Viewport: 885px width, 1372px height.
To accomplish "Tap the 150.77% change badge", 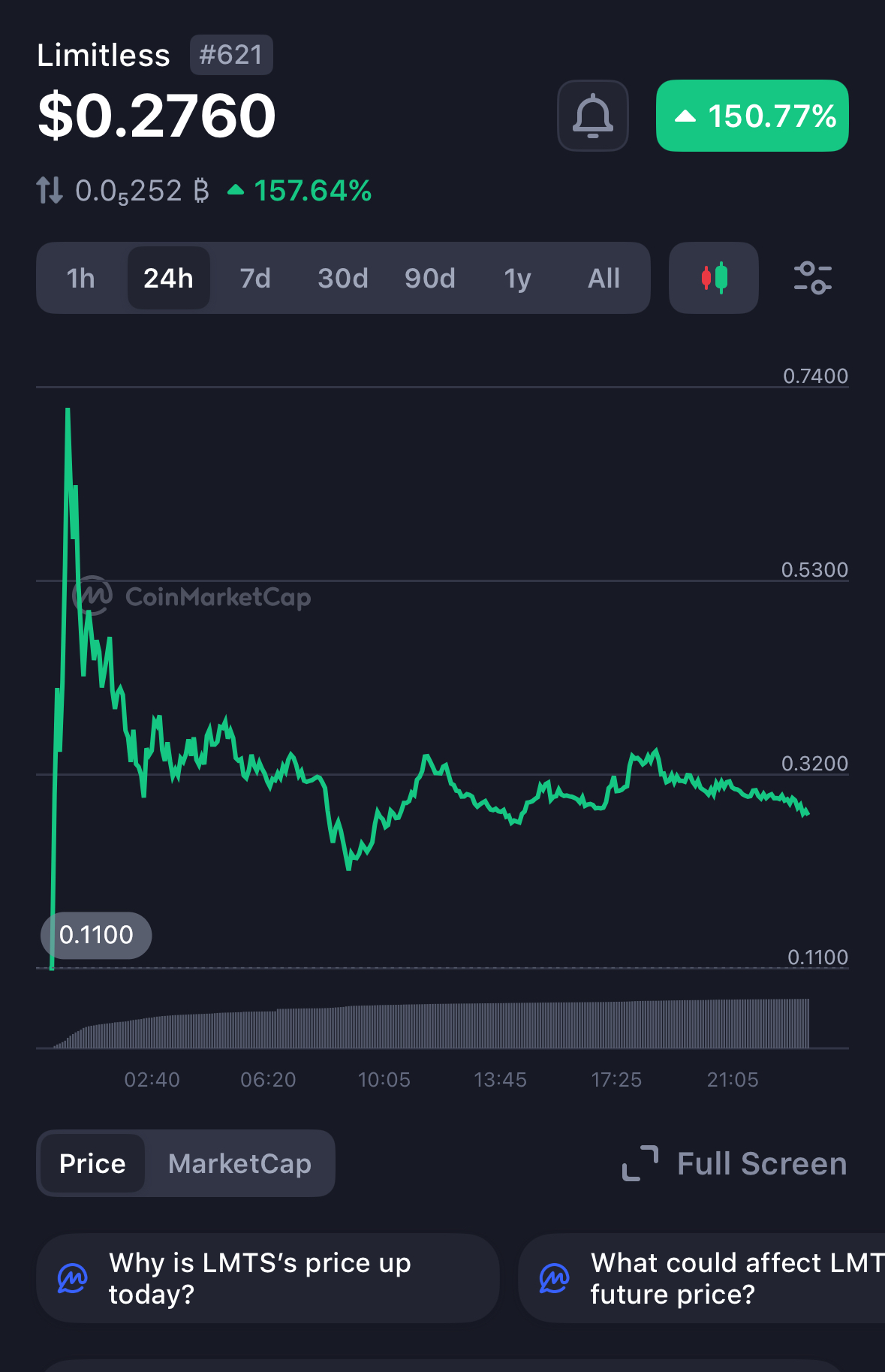I will (x=752, y=116).
